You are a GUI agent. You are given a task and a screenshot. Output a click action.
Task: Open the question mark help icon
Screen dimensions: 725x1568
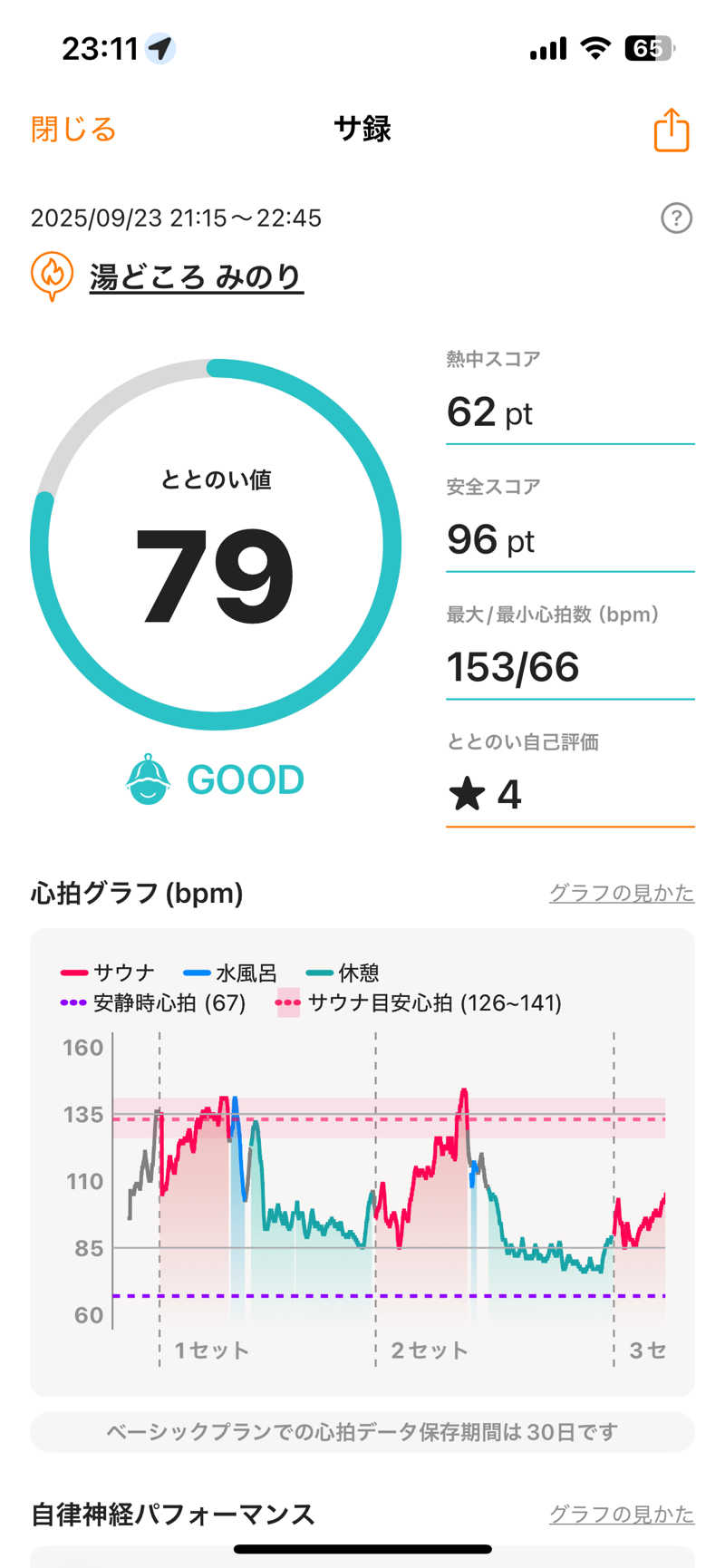676,218
